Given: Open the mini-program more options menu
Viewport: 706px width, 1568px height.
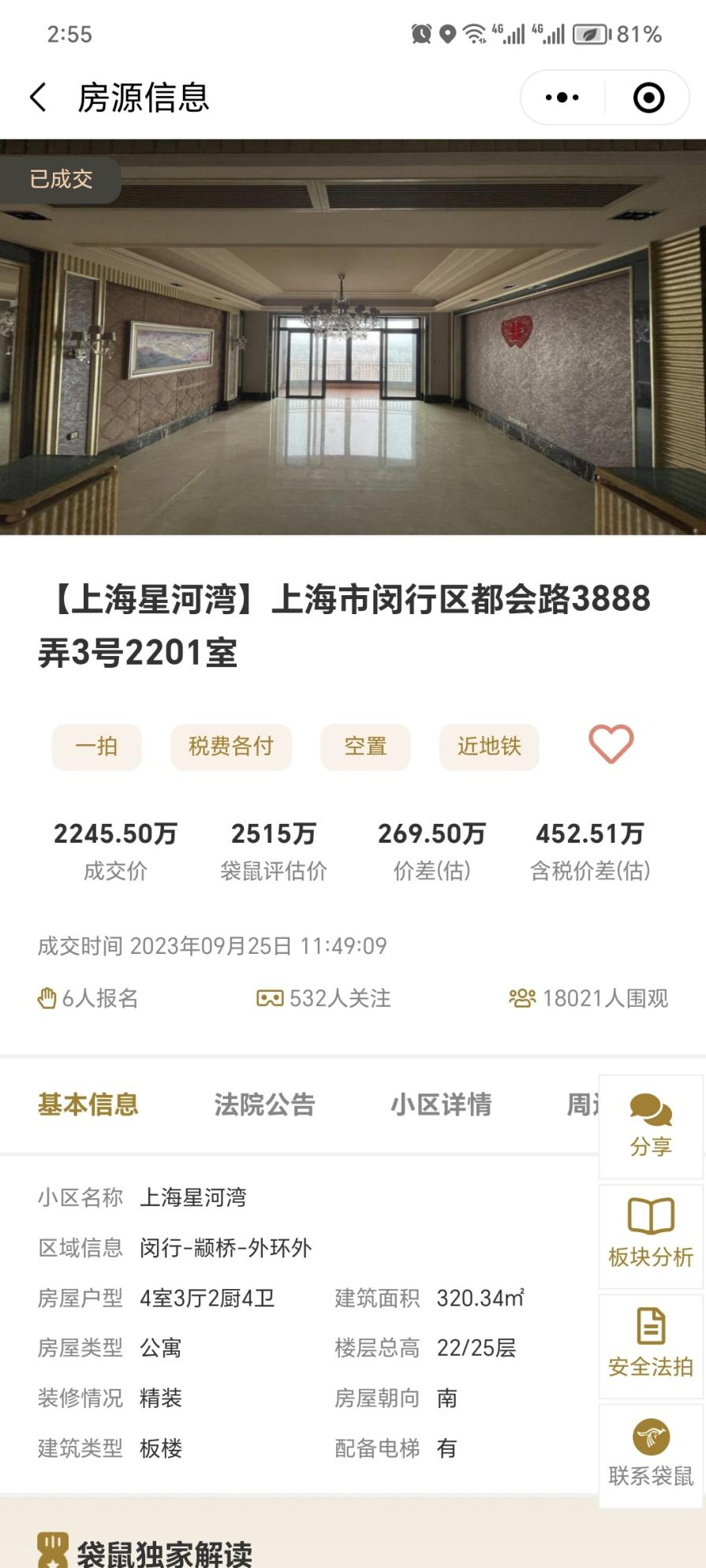Looking at the screenshot, I should [562, 98].
